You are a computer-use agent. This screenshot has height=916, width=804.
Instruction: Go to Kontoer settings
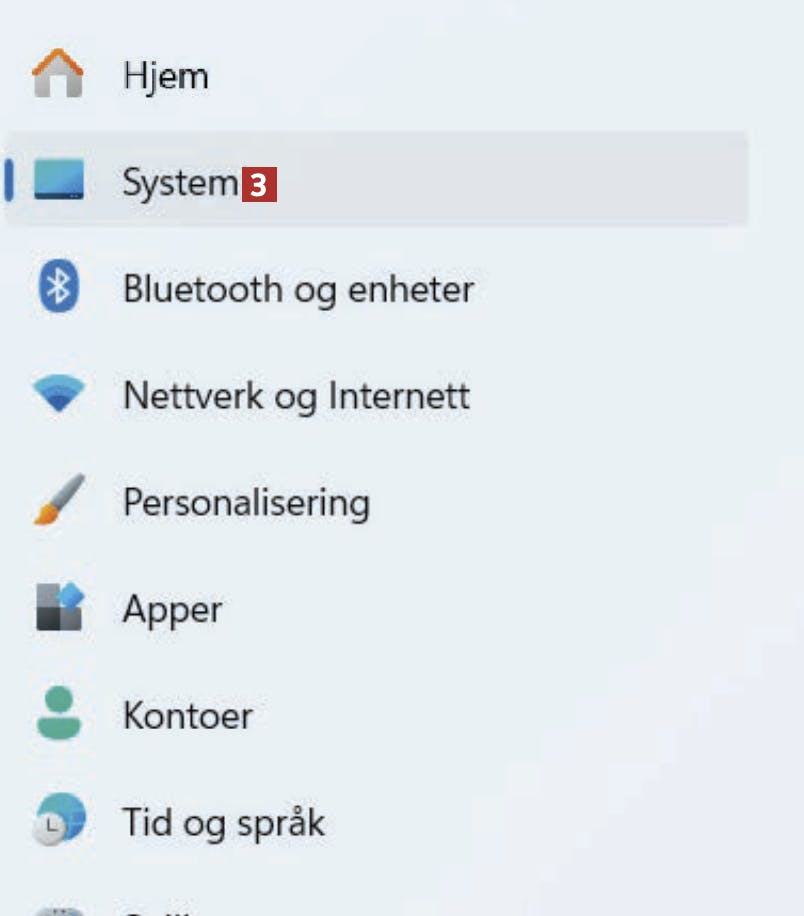point(187,715)
